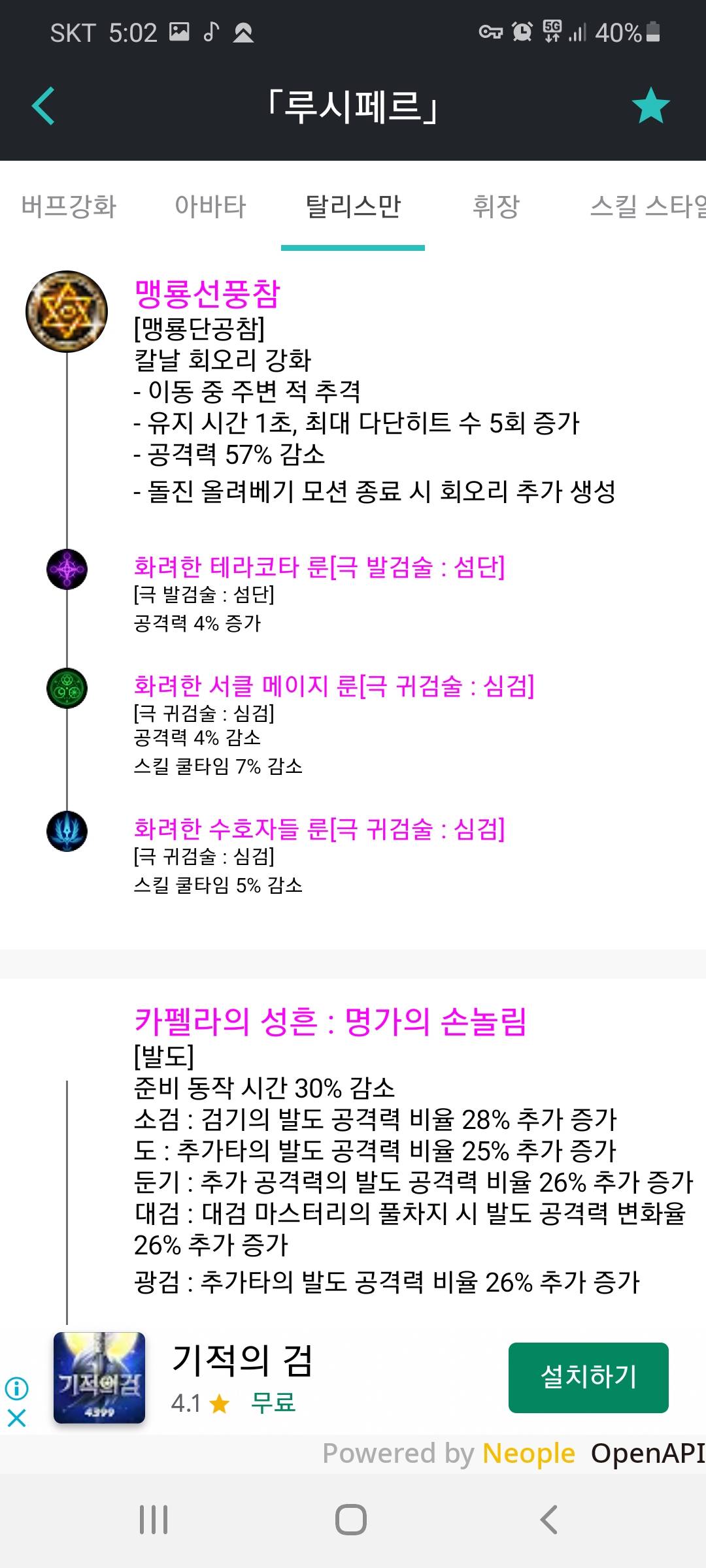Open the 휘장 tab
The height and width of the screenshot is (1568, 706).
click(x=496, y=206)
